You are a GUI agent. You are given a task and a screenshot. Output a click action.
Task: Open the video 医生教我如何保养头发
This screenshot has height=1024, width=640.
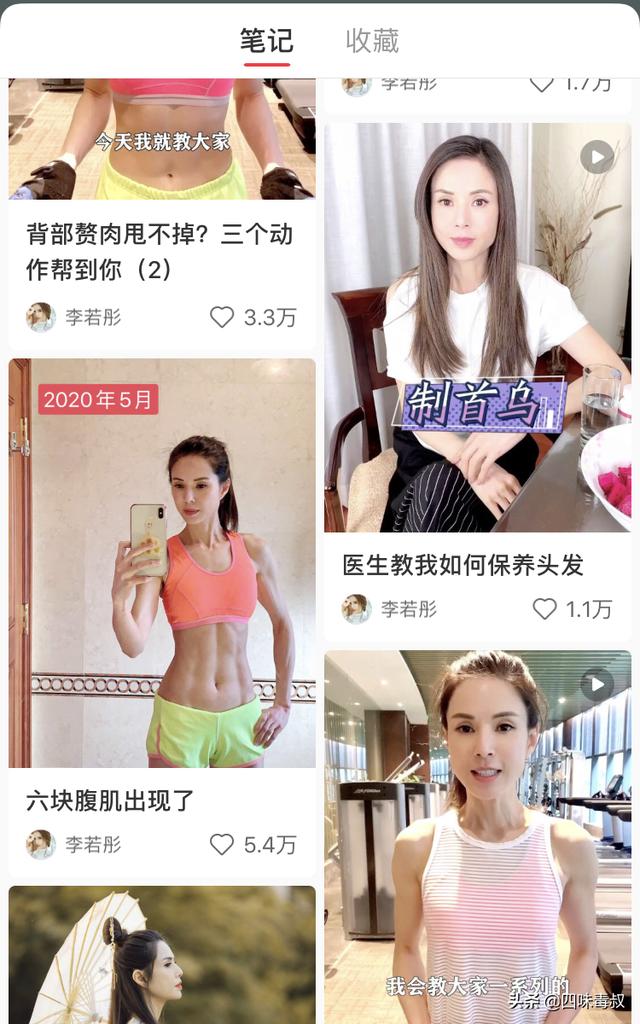pyautogui.click(x=477, y=328)
